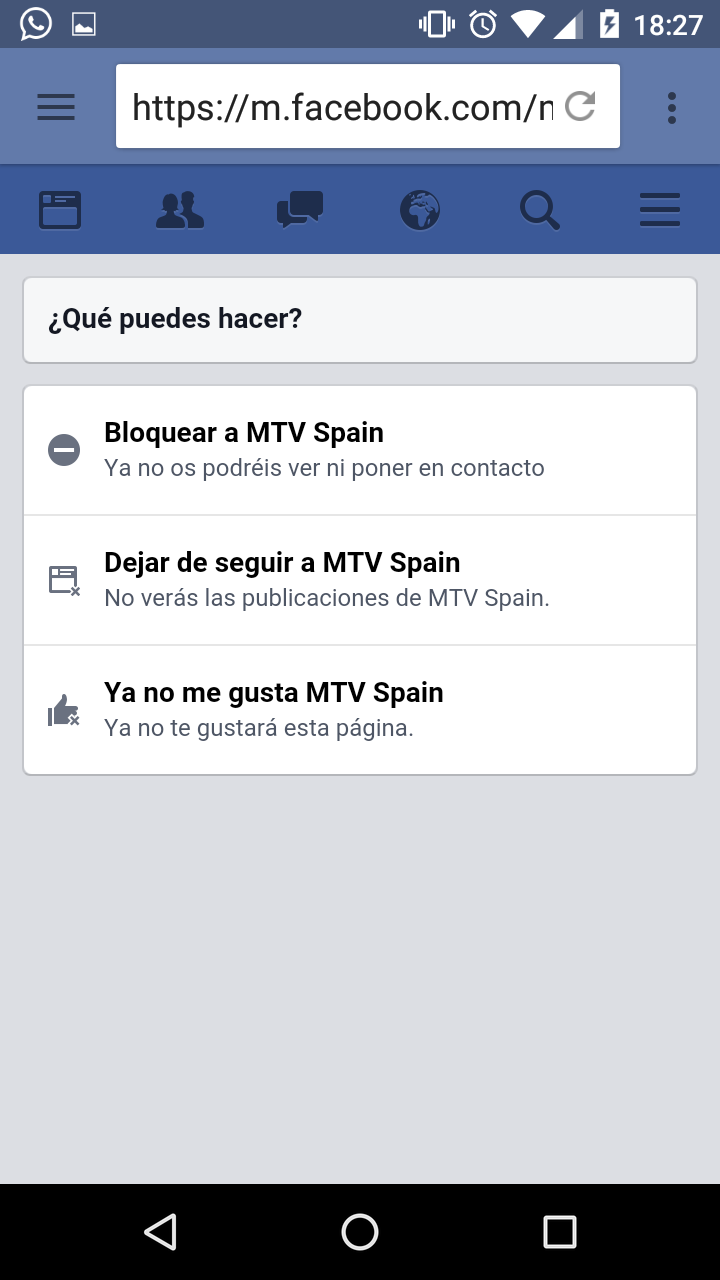Open friend requests
This screenshot has height=1280, width=720.
click(x=180, y=211)
